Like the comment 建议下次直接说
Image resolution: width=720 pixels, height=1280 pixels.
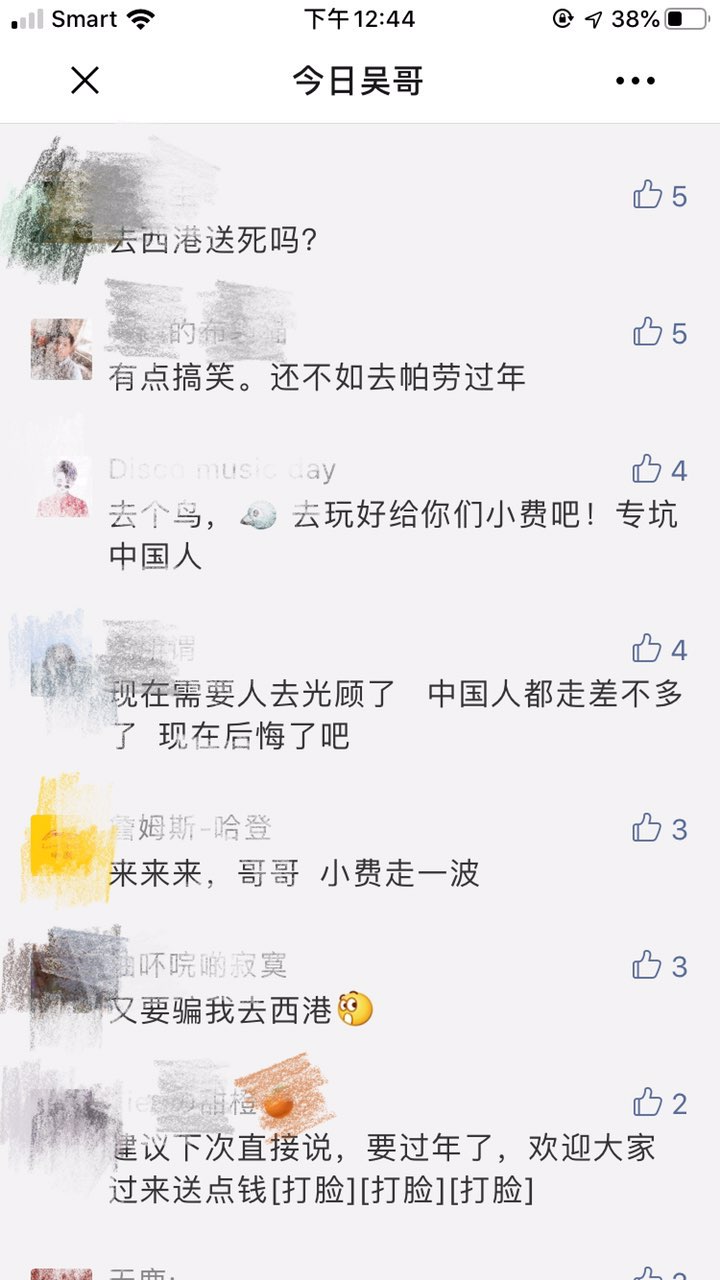[x=649, y=1102]
